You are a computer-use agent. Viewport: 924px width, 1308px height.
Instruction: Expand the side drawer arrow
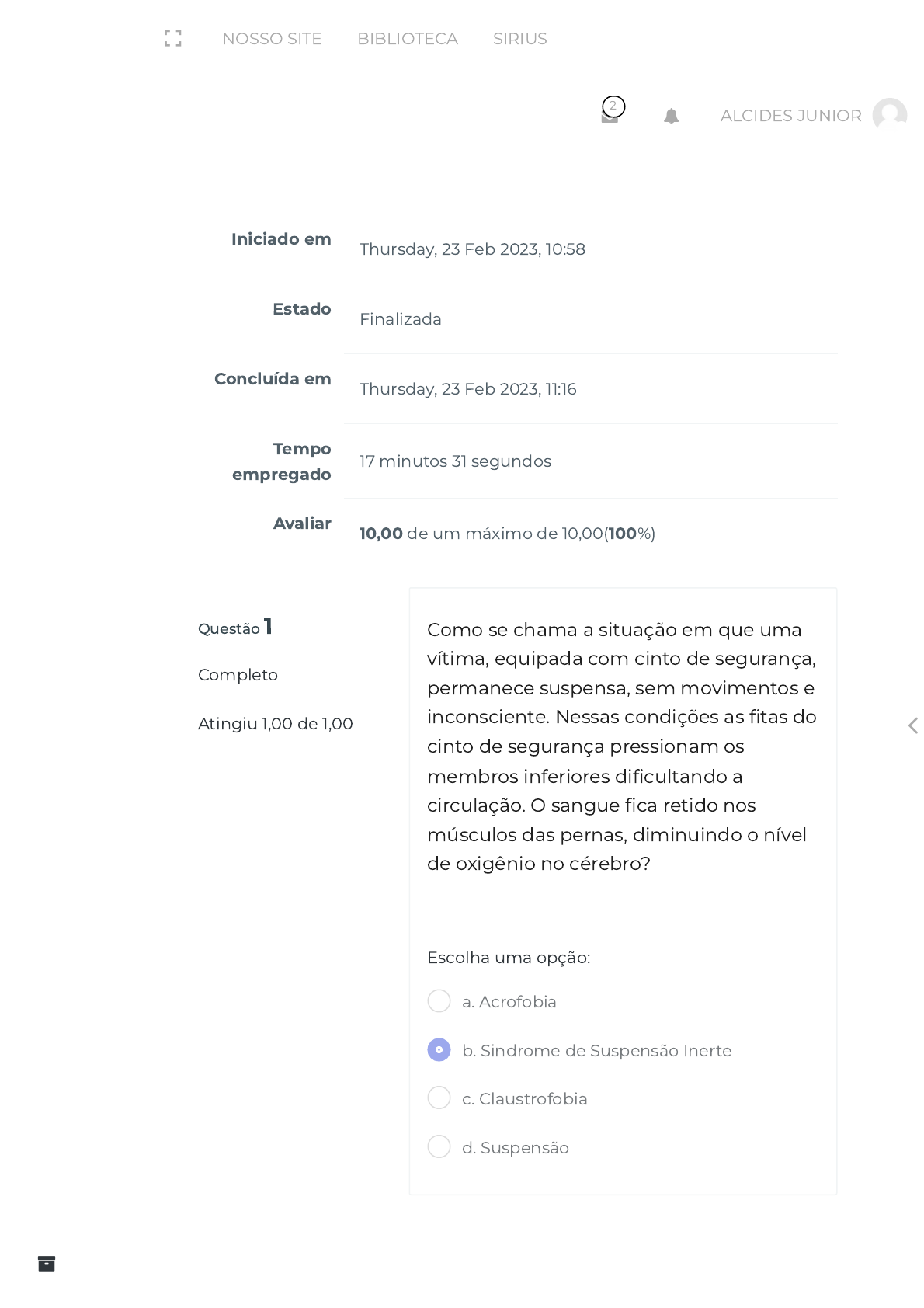coord(913,725)
